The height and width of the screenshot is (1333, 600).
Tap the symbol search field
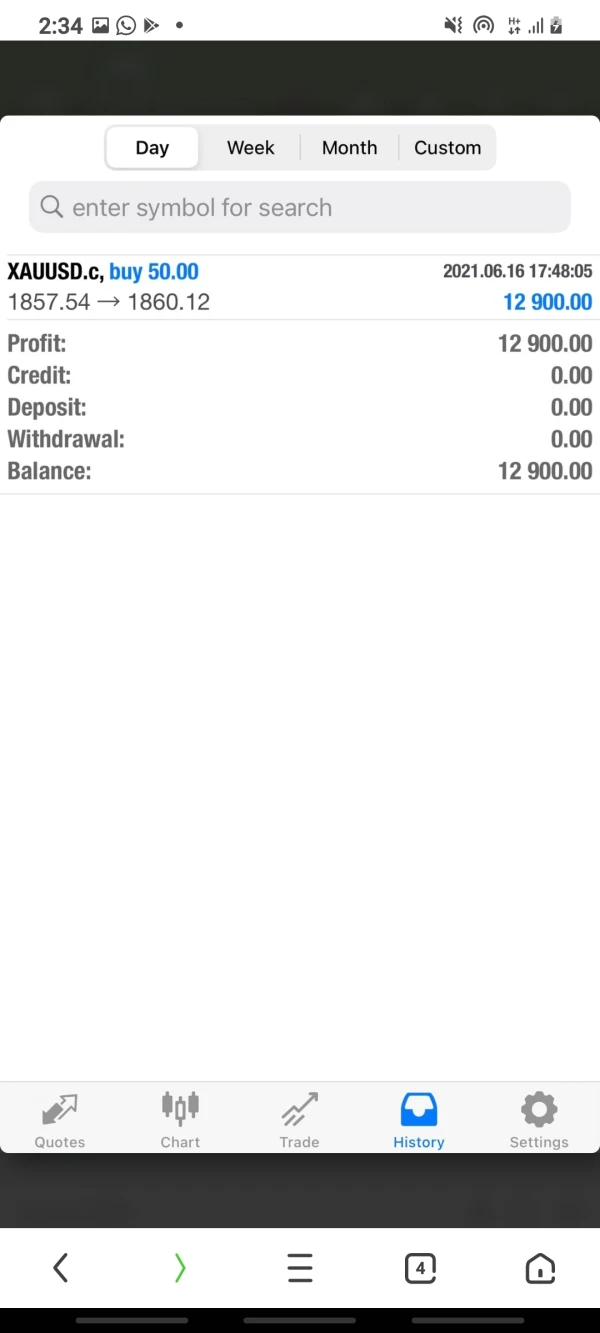[300, 207]
